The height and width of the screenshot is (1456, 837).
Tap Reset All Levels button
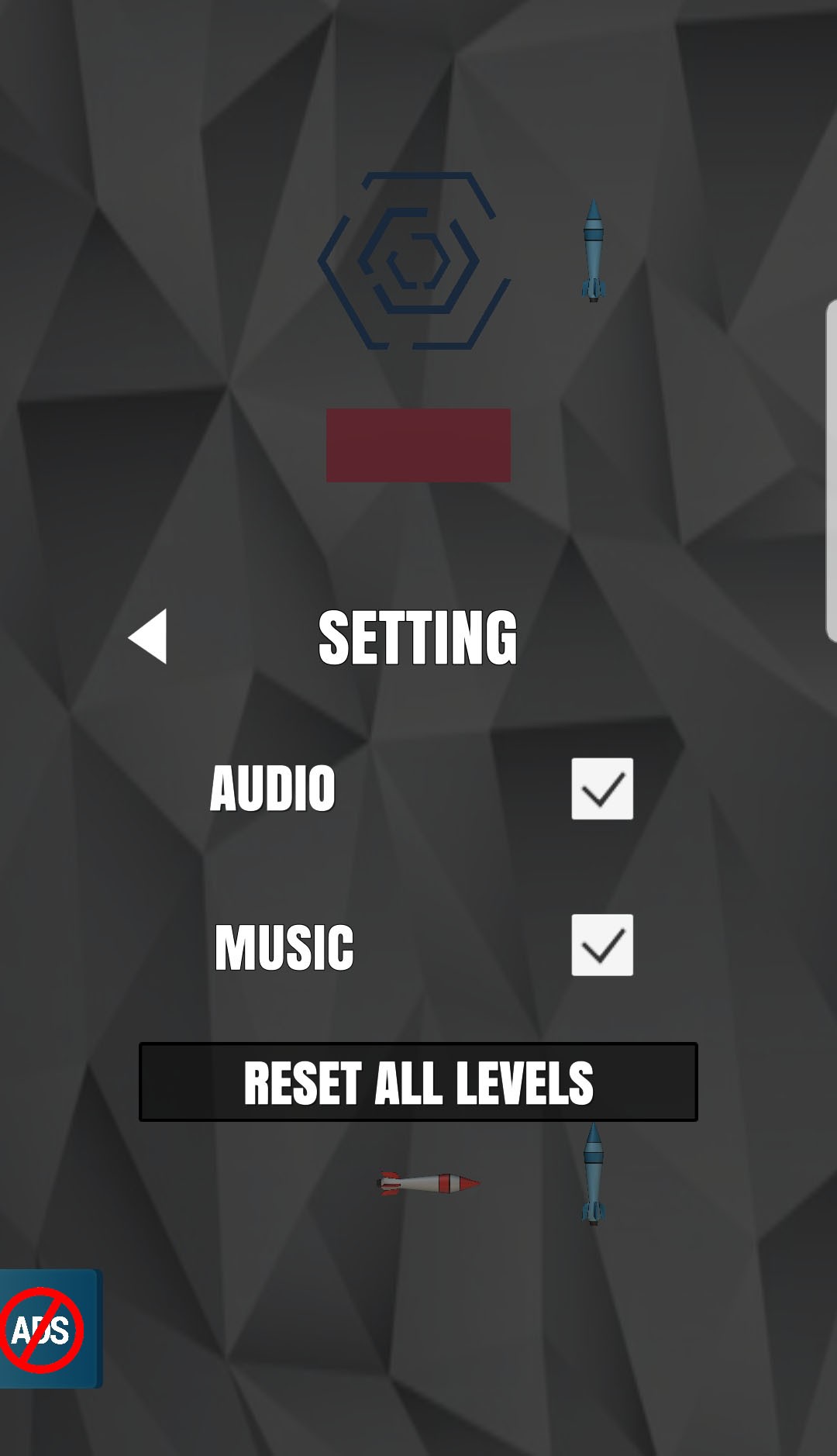418,1082
